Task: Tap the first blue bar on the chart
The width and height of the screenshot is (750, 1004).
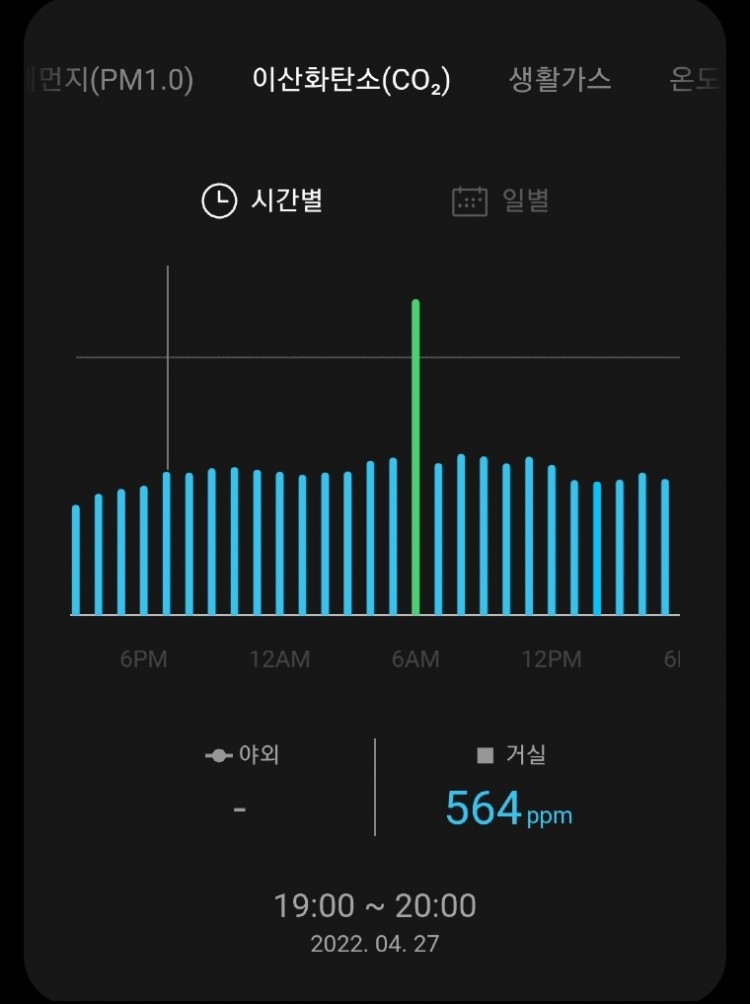Action: 75,560
